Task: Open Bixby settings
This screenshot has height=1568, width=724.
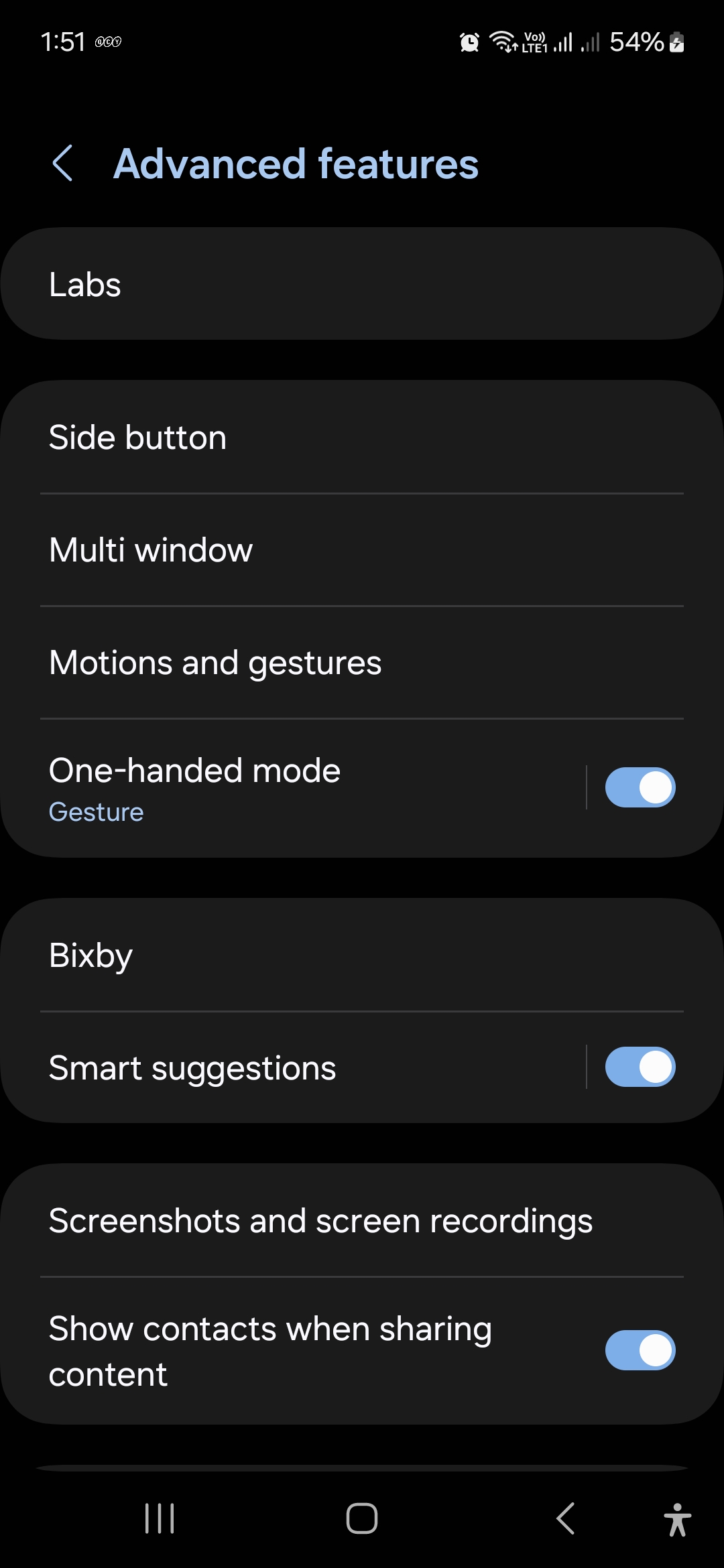Action: [362, 955]
